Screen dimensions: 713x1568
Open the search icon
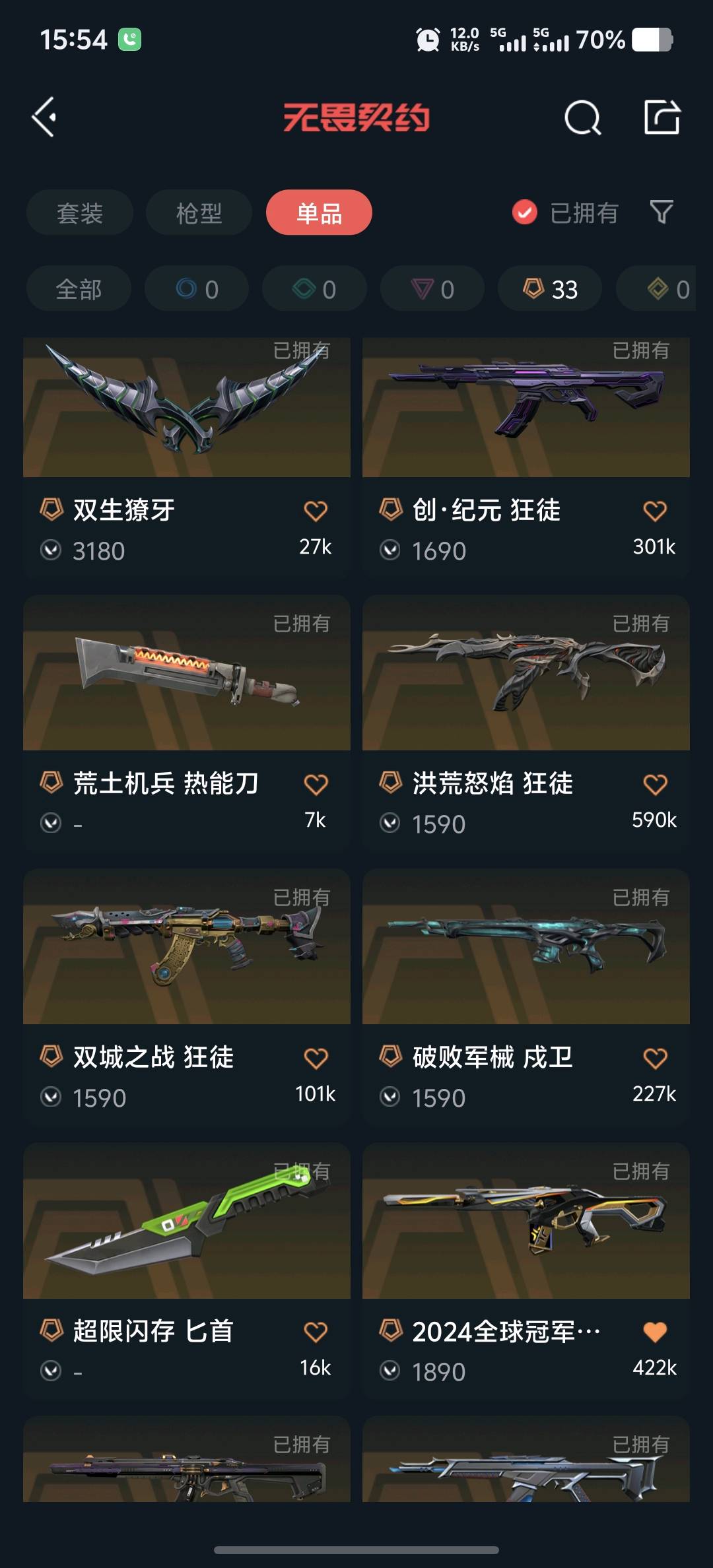coord(583,117)
